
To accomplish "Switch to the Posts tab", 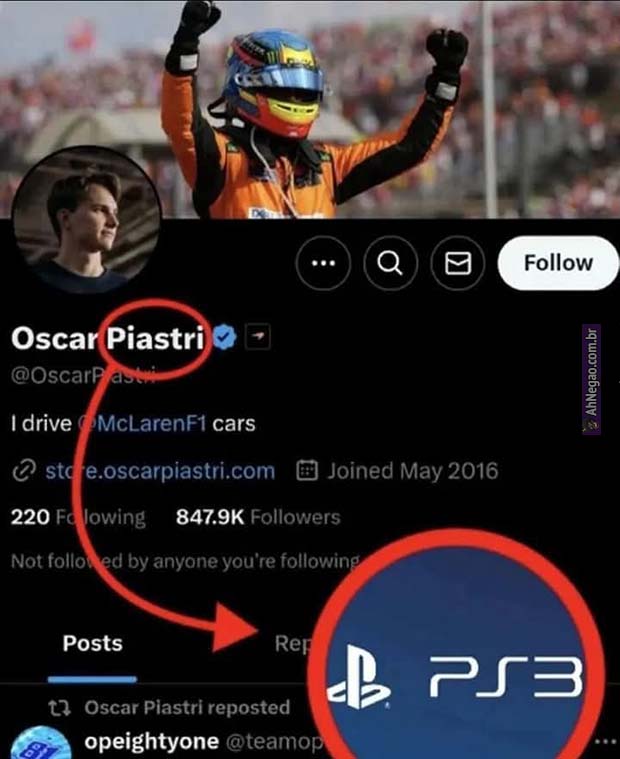I will 92,644.
